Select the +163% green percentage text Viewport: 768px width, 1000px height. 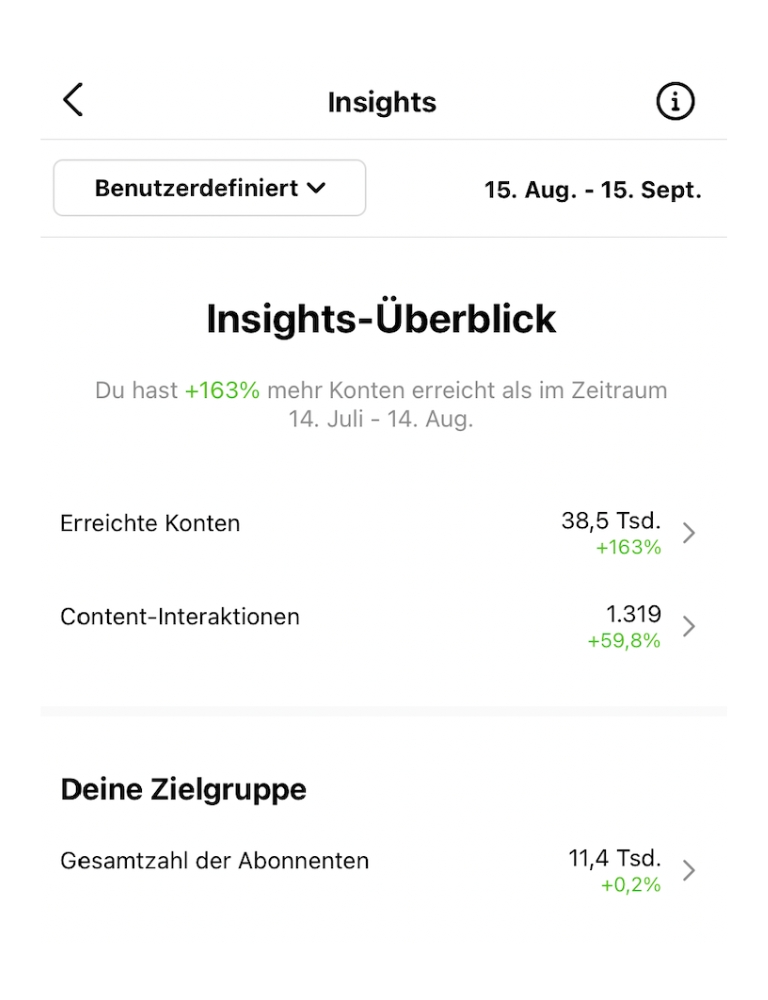(x=628, y=547)
